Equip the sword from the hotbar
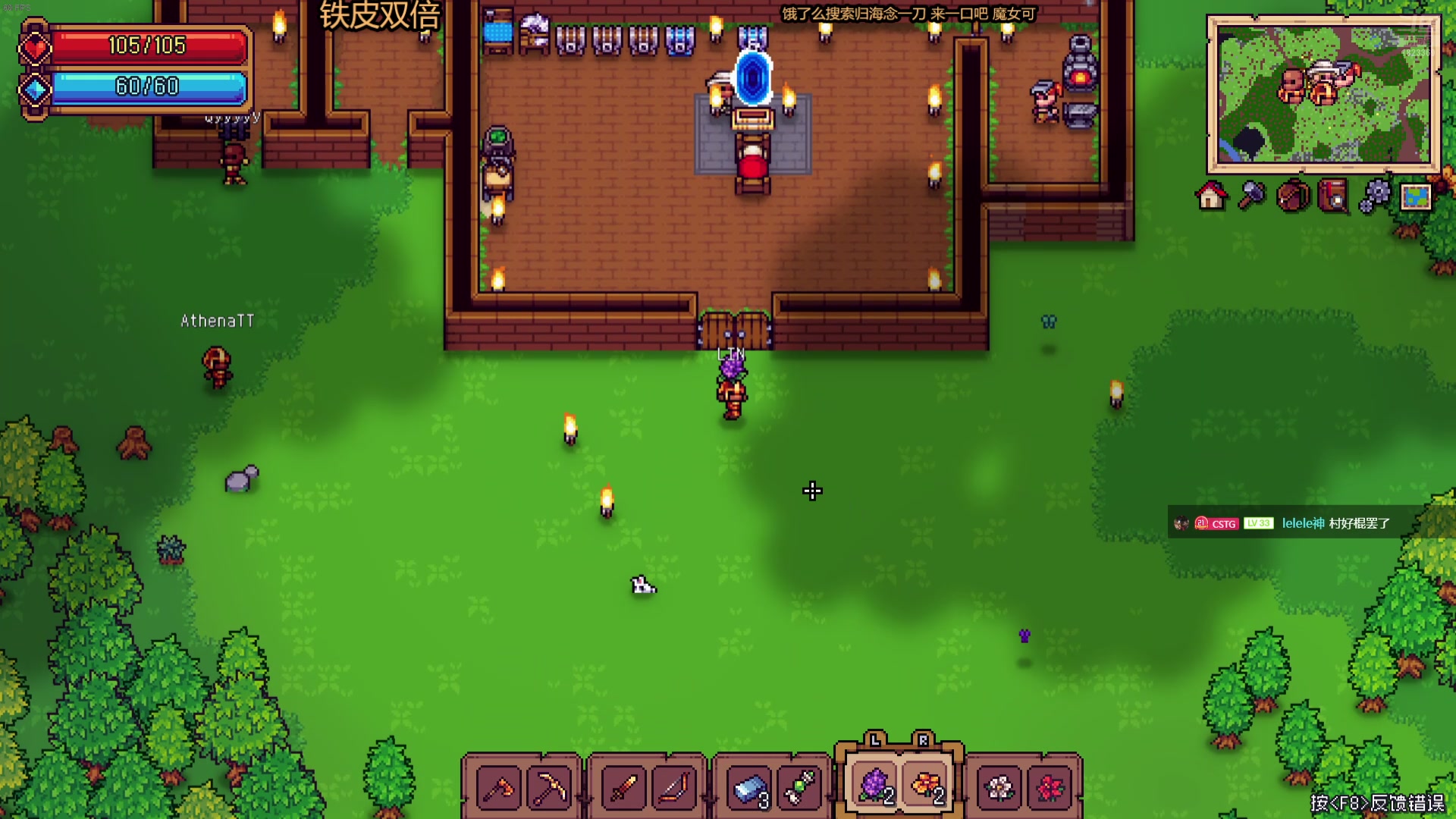1456x819 pixels. pos(623,789)
